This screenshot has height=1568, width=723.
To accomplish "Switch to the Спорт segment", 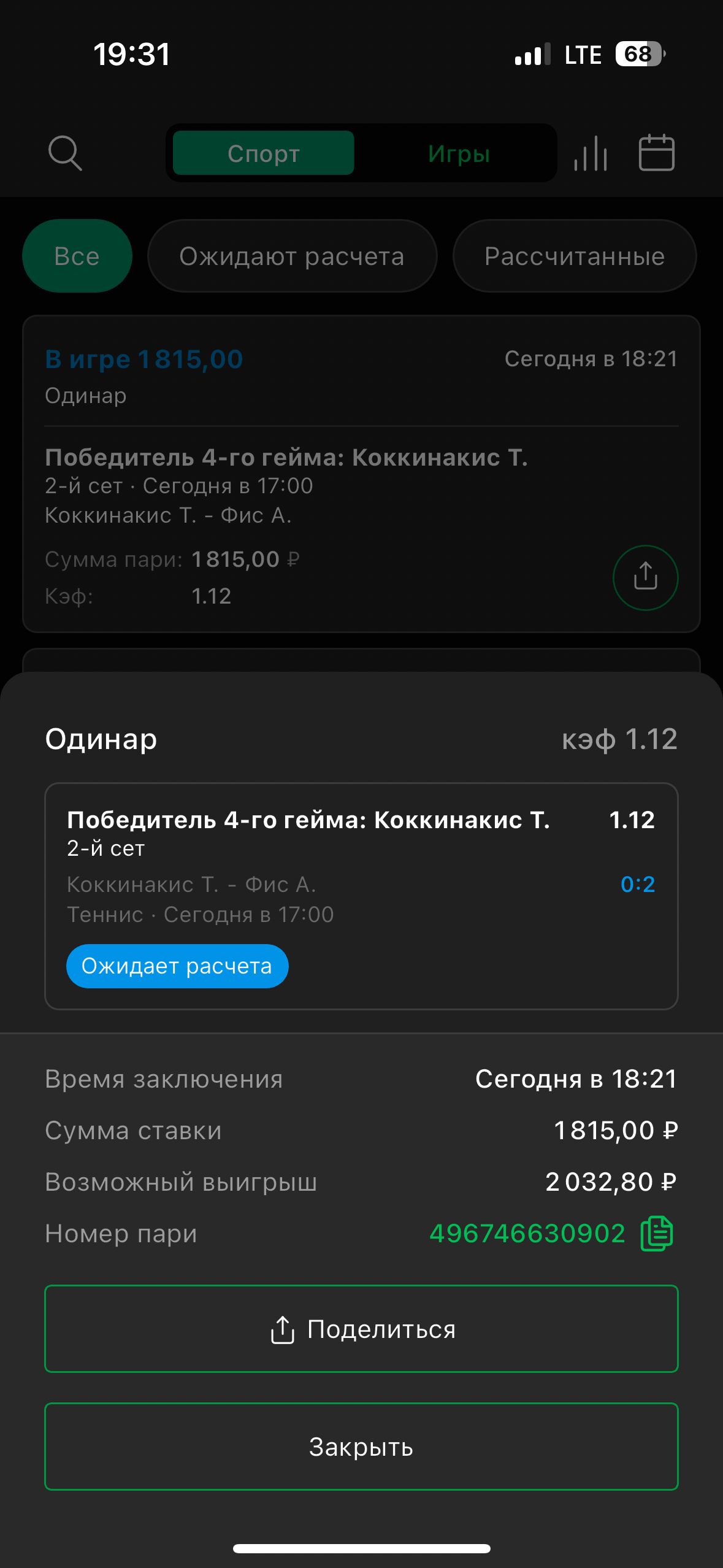I will (263, 153).
